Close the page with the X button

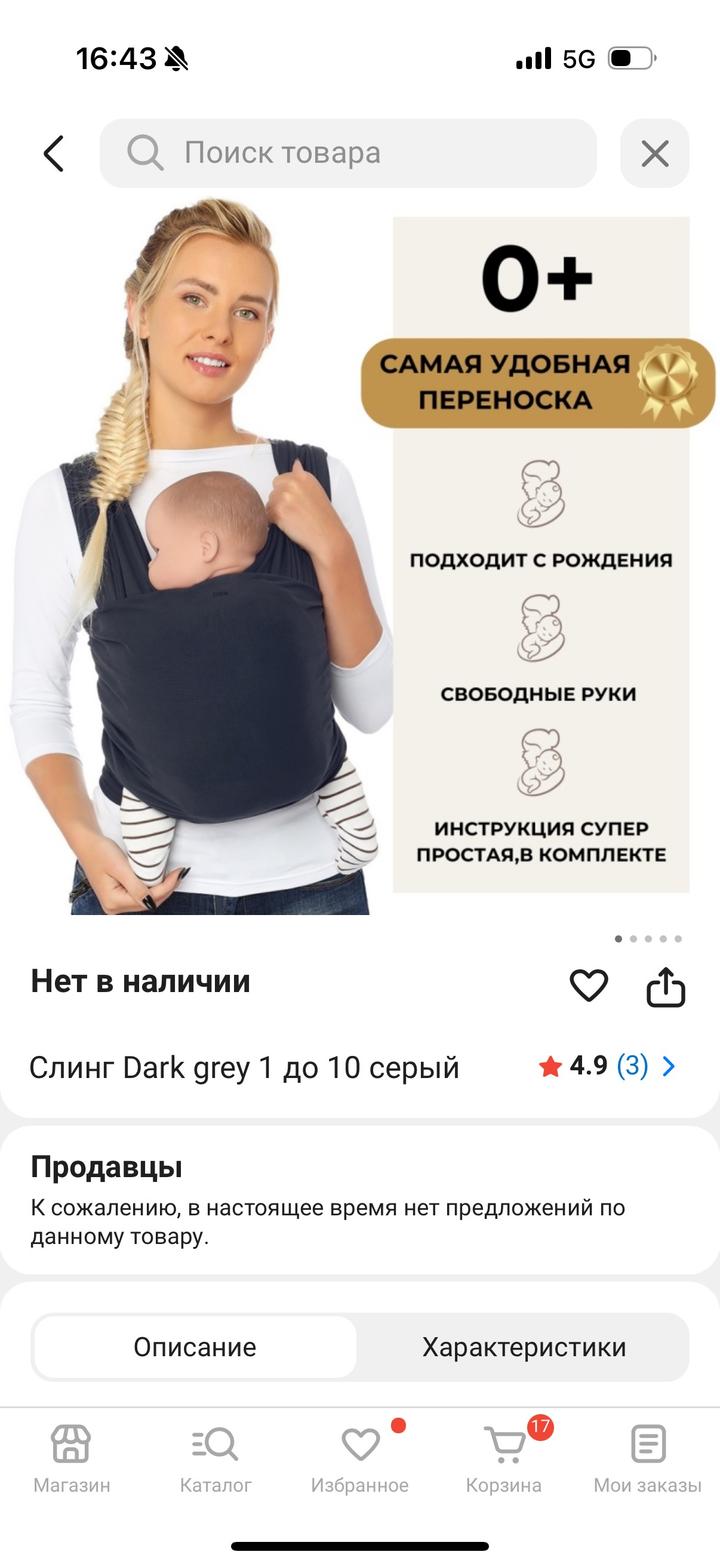pos(654,153)
